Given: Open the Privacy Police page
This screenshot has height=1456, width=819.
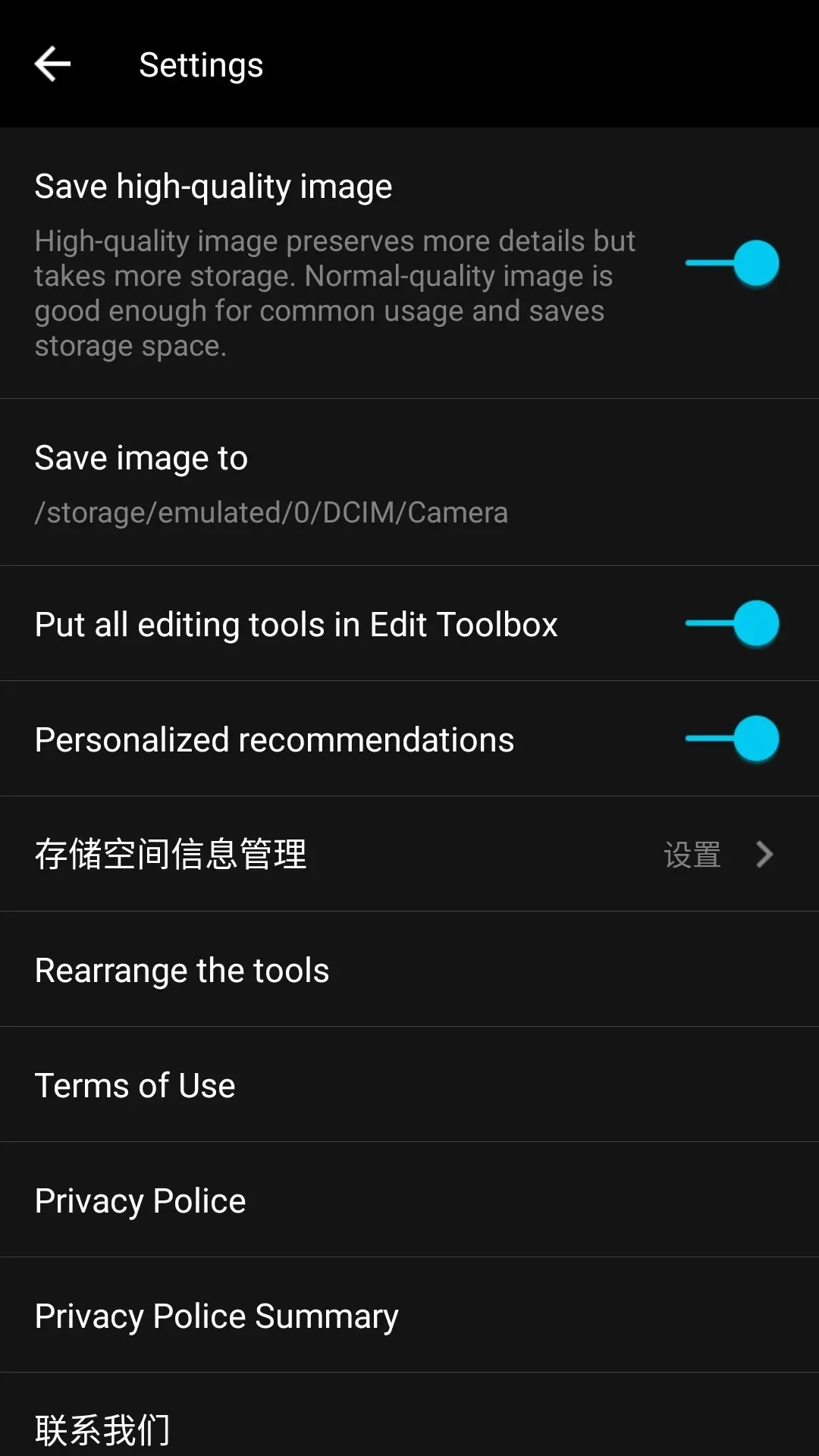Looking at the screenshot, I should click(409, 1200).
